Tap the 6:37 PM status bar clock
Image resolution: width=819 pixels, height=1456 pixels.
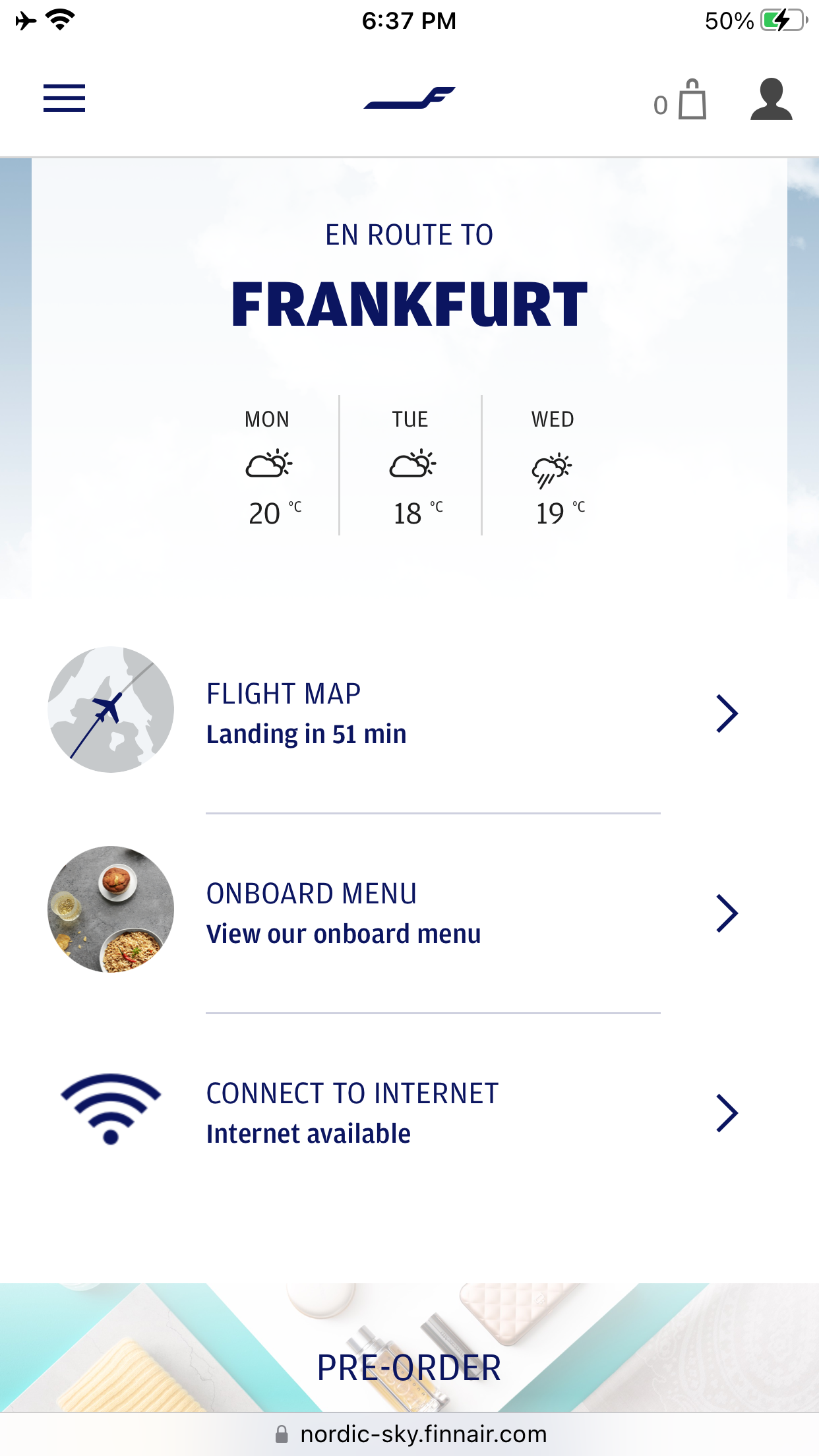click(409, 20)
